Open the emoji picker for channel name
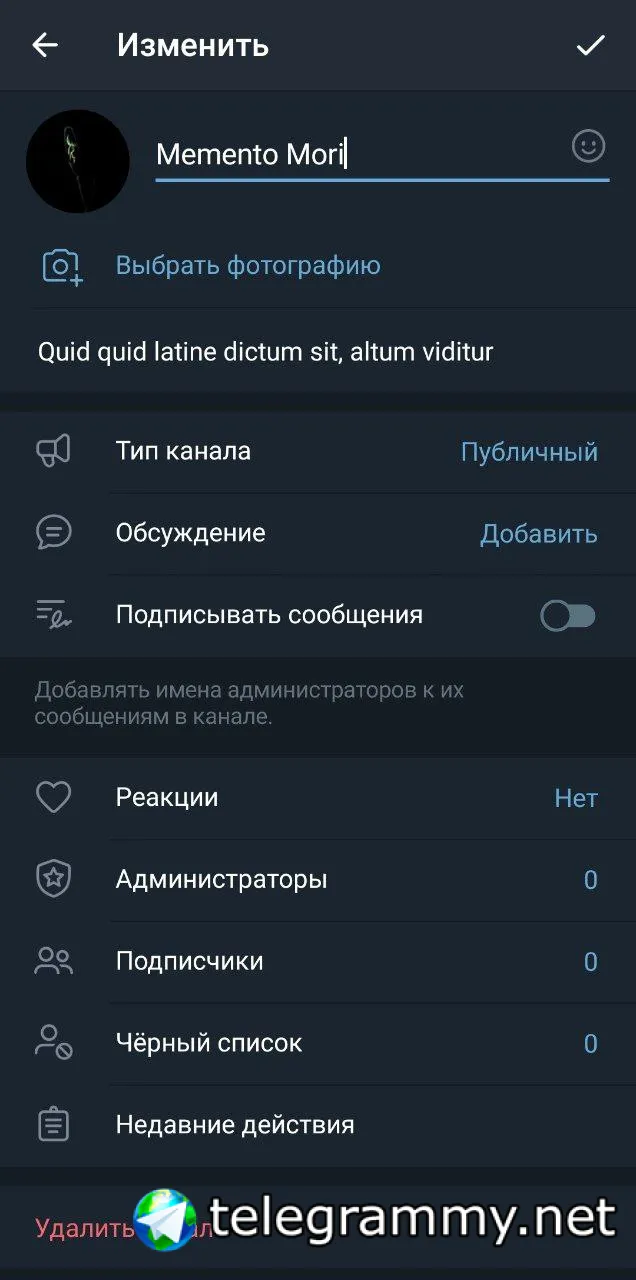636x1280 pixels. pos(588,147)
